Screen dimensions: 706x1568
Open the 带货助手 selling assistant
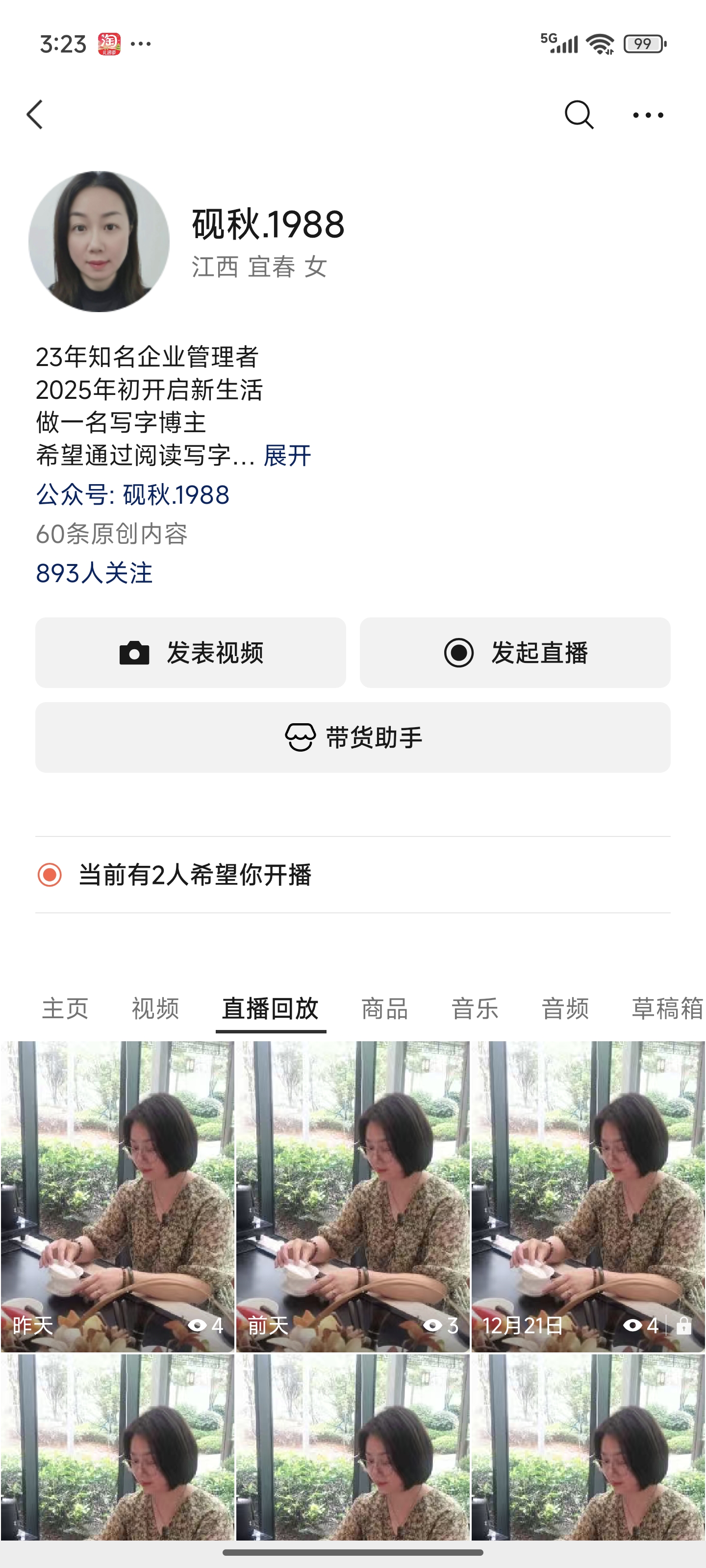pyautogui.click(x=353, y=737)
